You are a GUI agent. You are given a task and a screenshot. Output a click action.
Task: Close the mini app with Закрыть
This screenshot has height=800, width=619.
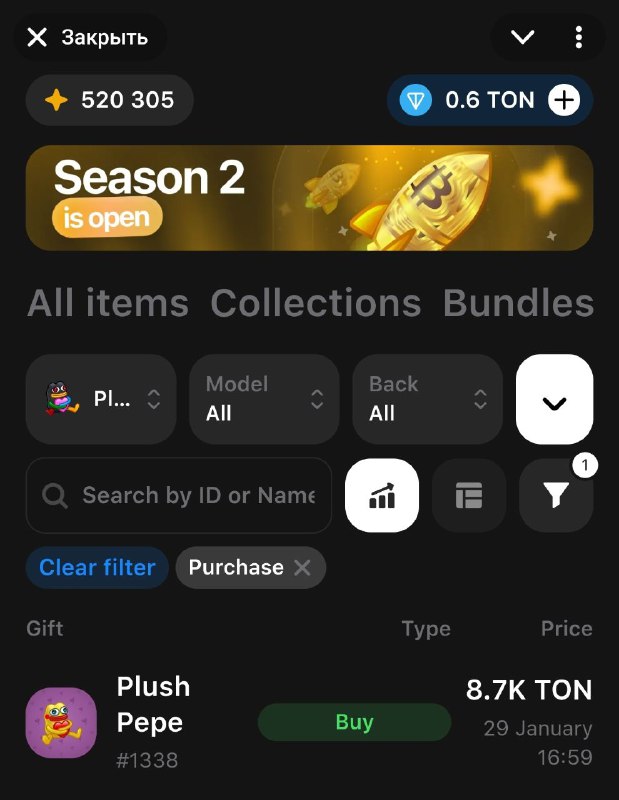[x=87, y=38]
